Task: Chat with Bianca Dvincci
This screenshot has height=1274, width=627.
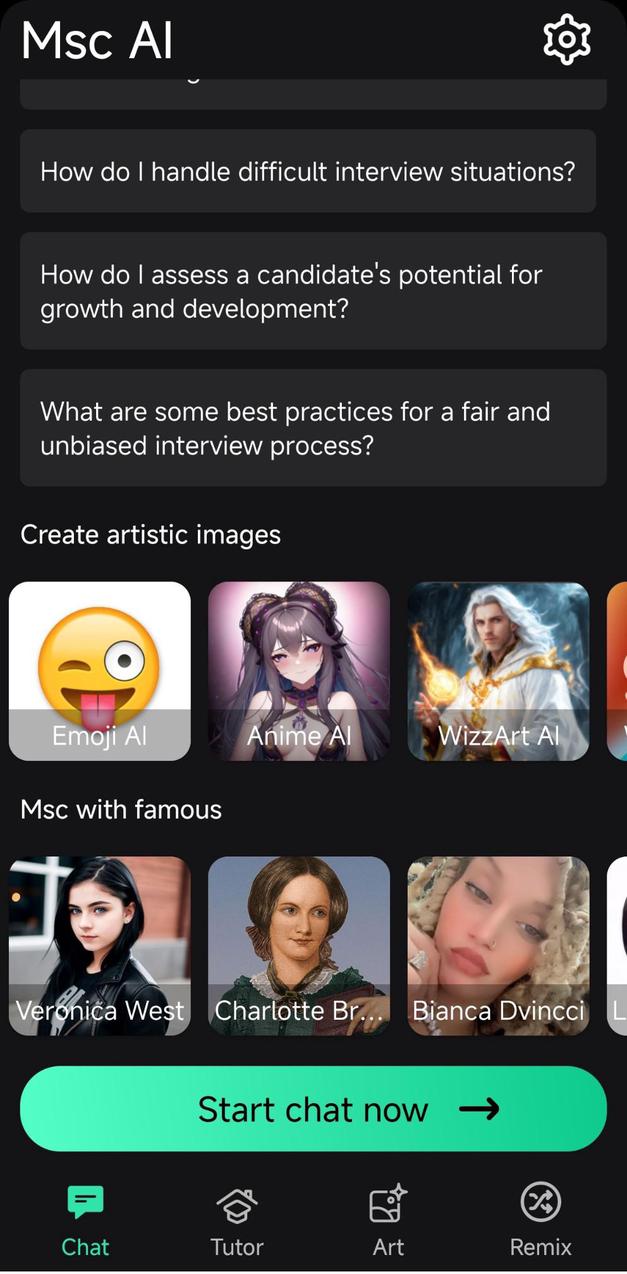Action: (x=498, y=945)
